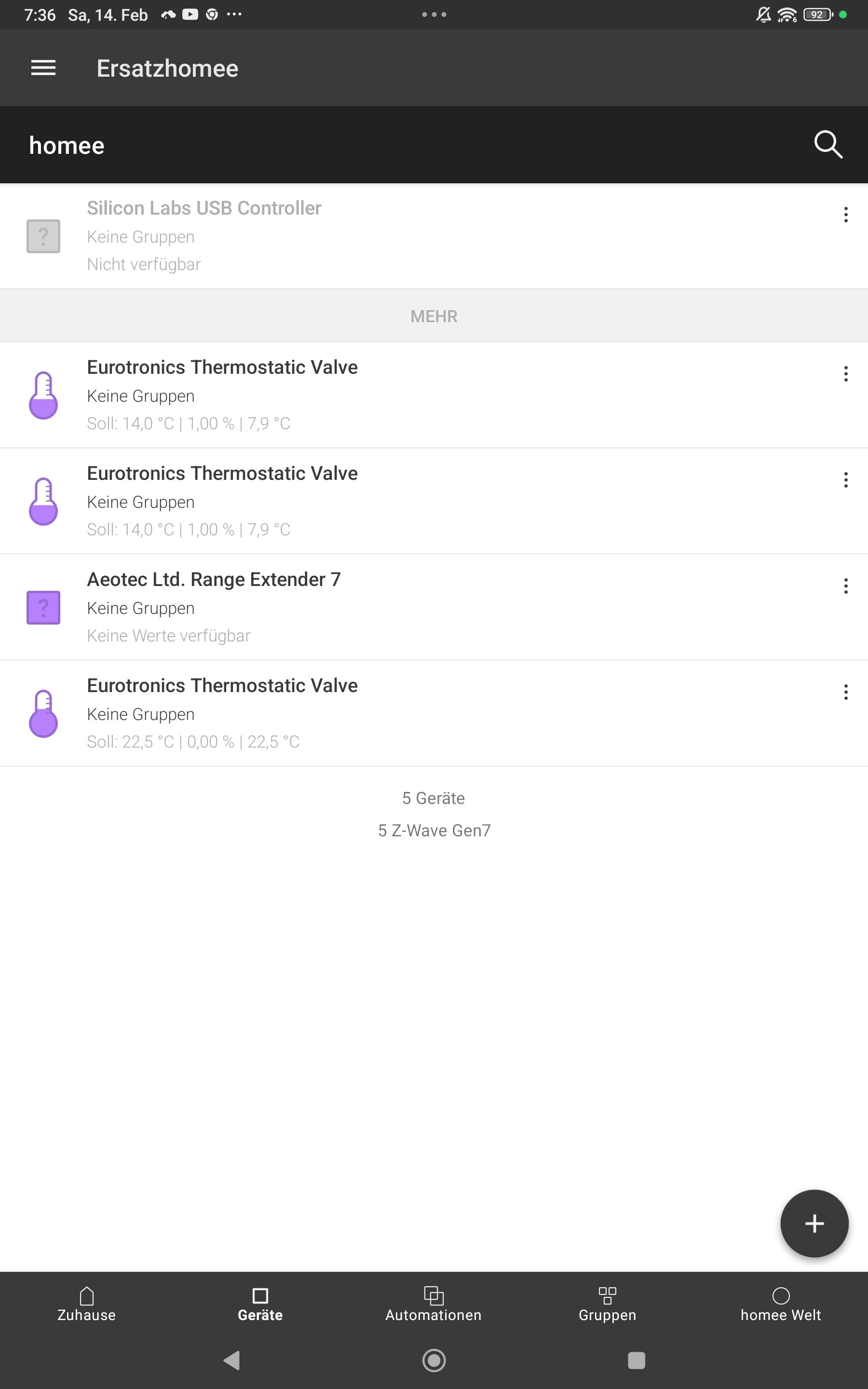Add a new device with the plus button

click(x=814, y=1224)
